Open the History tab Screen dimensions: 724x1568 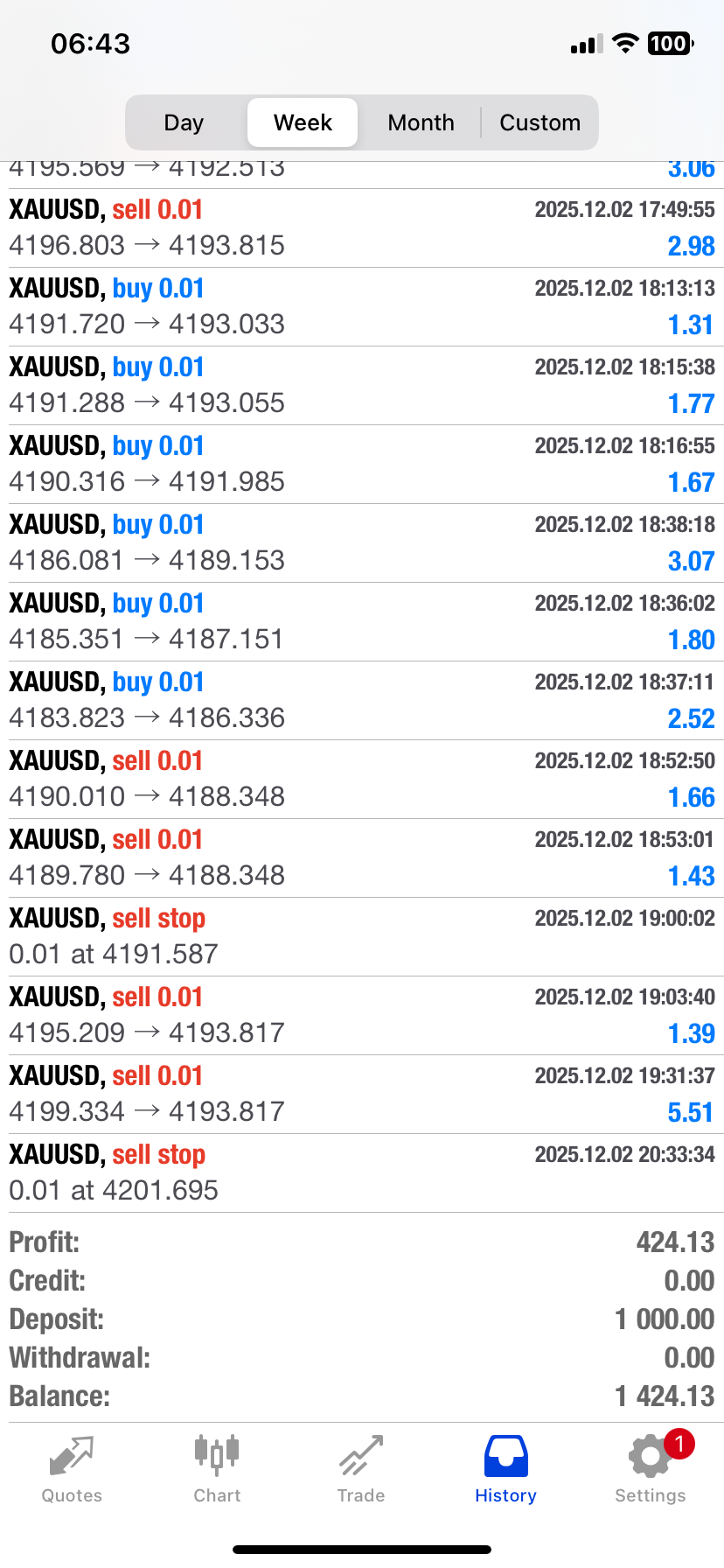(x=505, y=1470)
